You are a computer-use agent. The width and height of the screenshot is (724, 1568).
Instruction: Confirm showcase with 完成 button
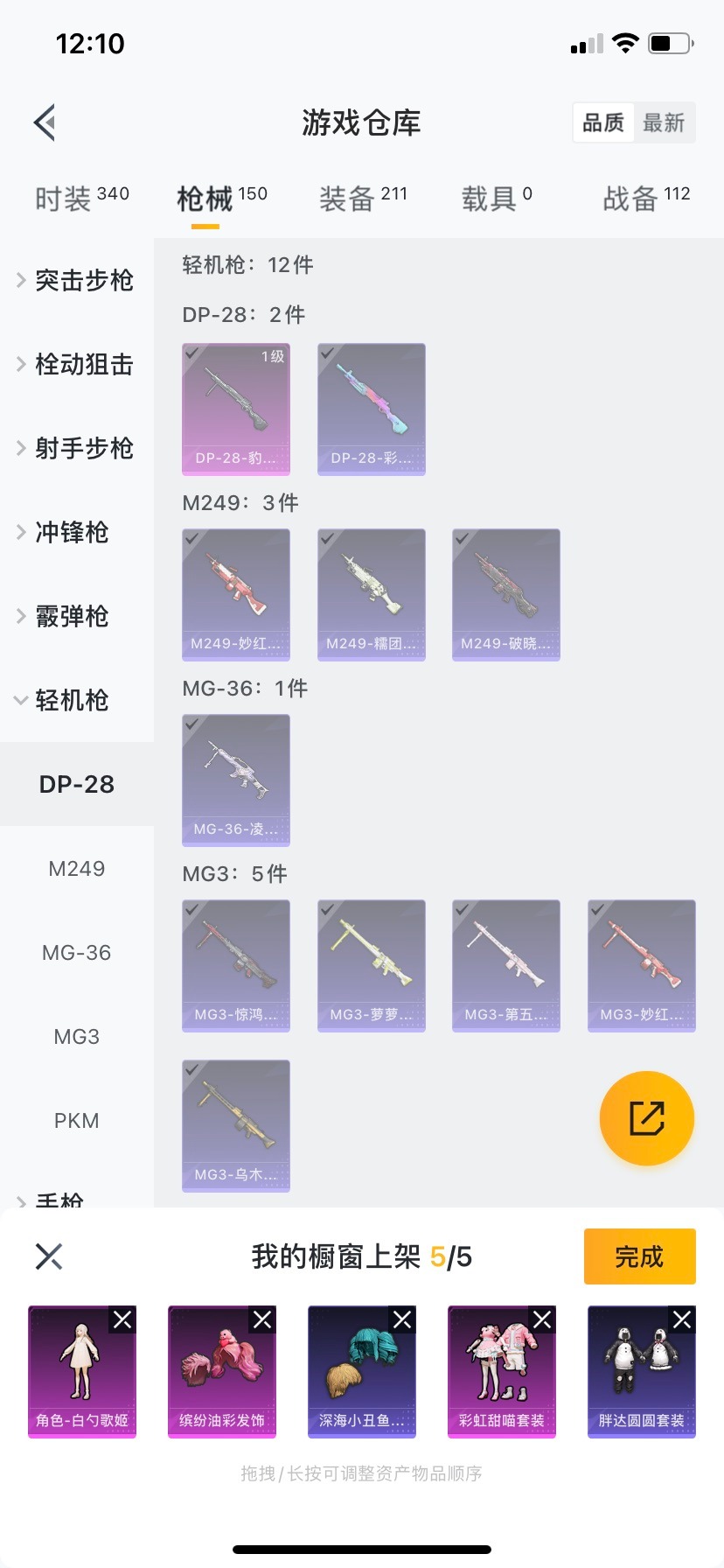(639, 1256)
